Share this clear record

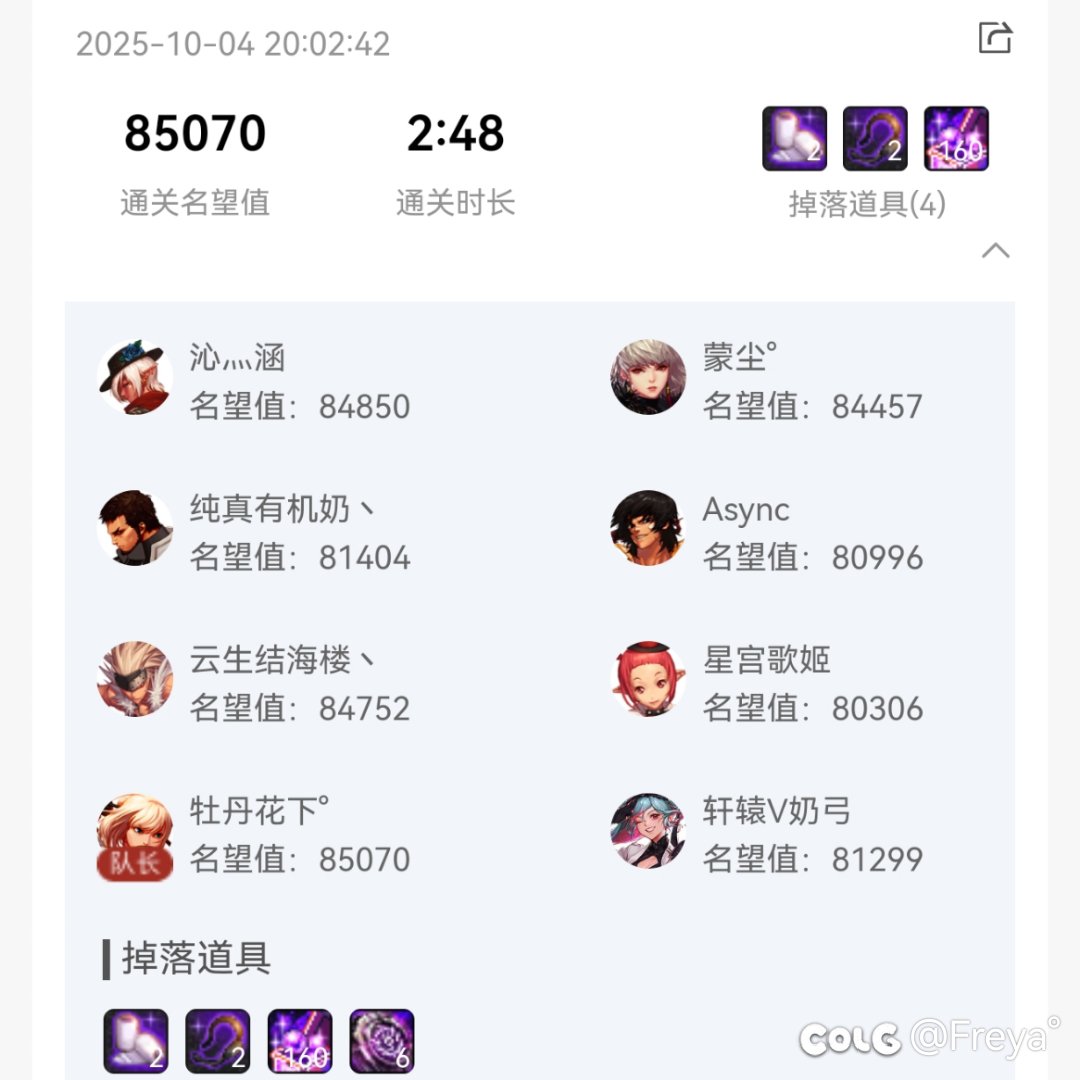pos(995,40)
